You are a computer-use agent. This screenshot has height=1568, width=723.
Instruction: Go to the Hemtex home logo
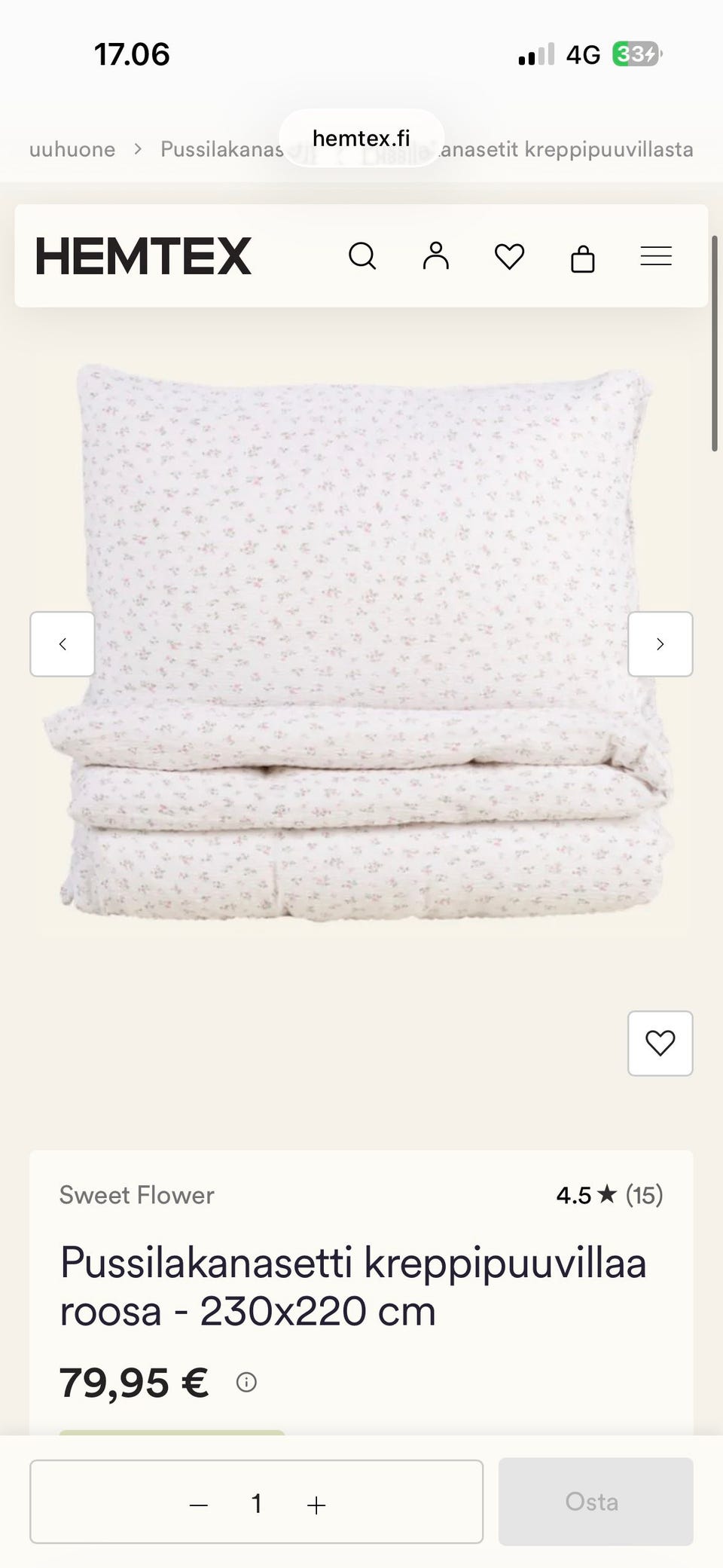pos(143,256)
